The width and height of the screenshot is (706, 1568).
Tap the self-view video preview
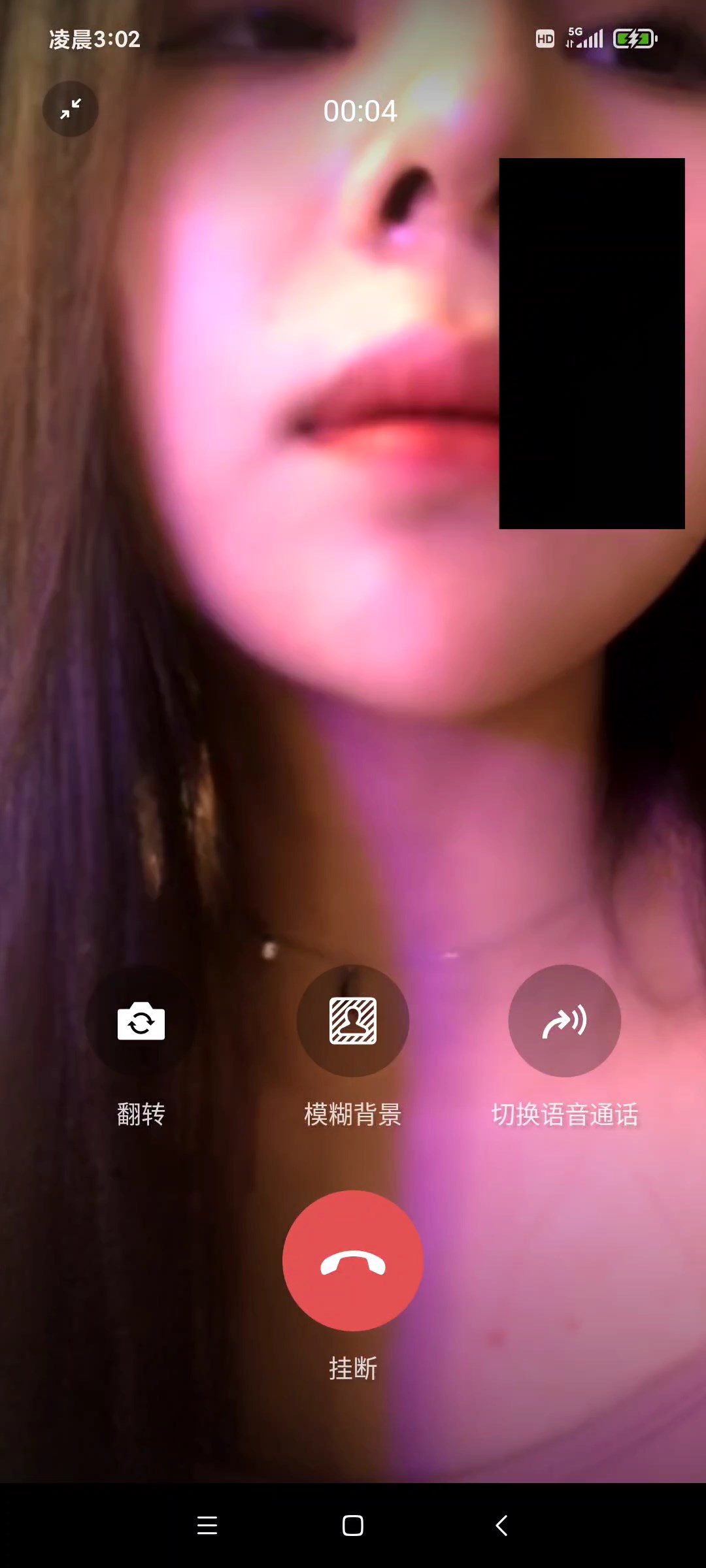click(x=592, y=343)
